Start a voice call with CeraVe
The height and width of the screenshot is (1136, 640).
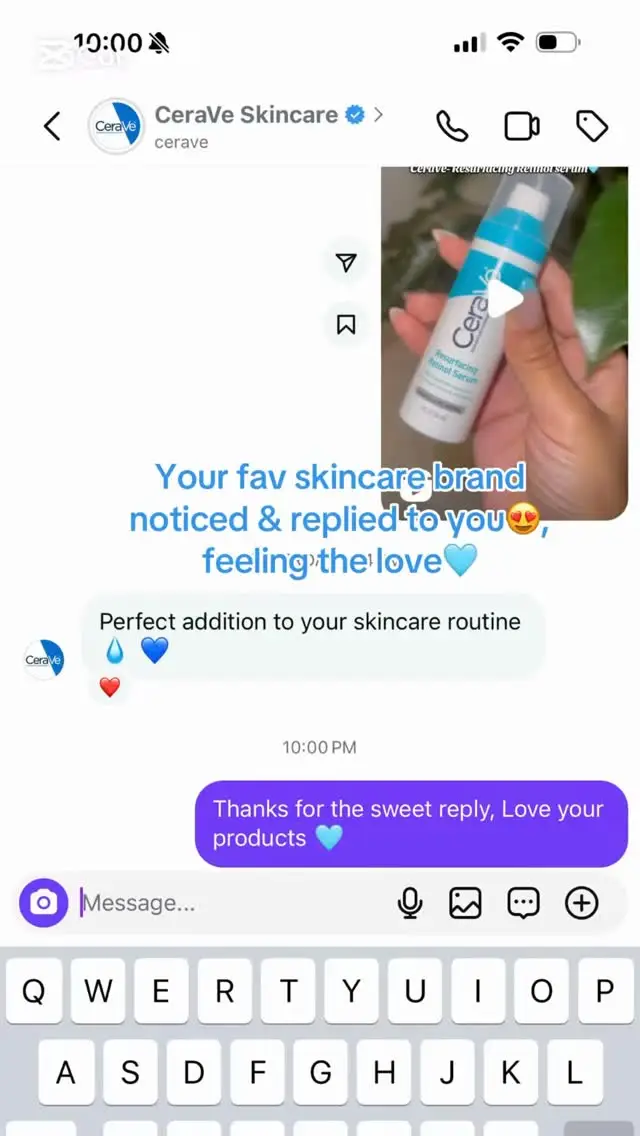(452, 127)
